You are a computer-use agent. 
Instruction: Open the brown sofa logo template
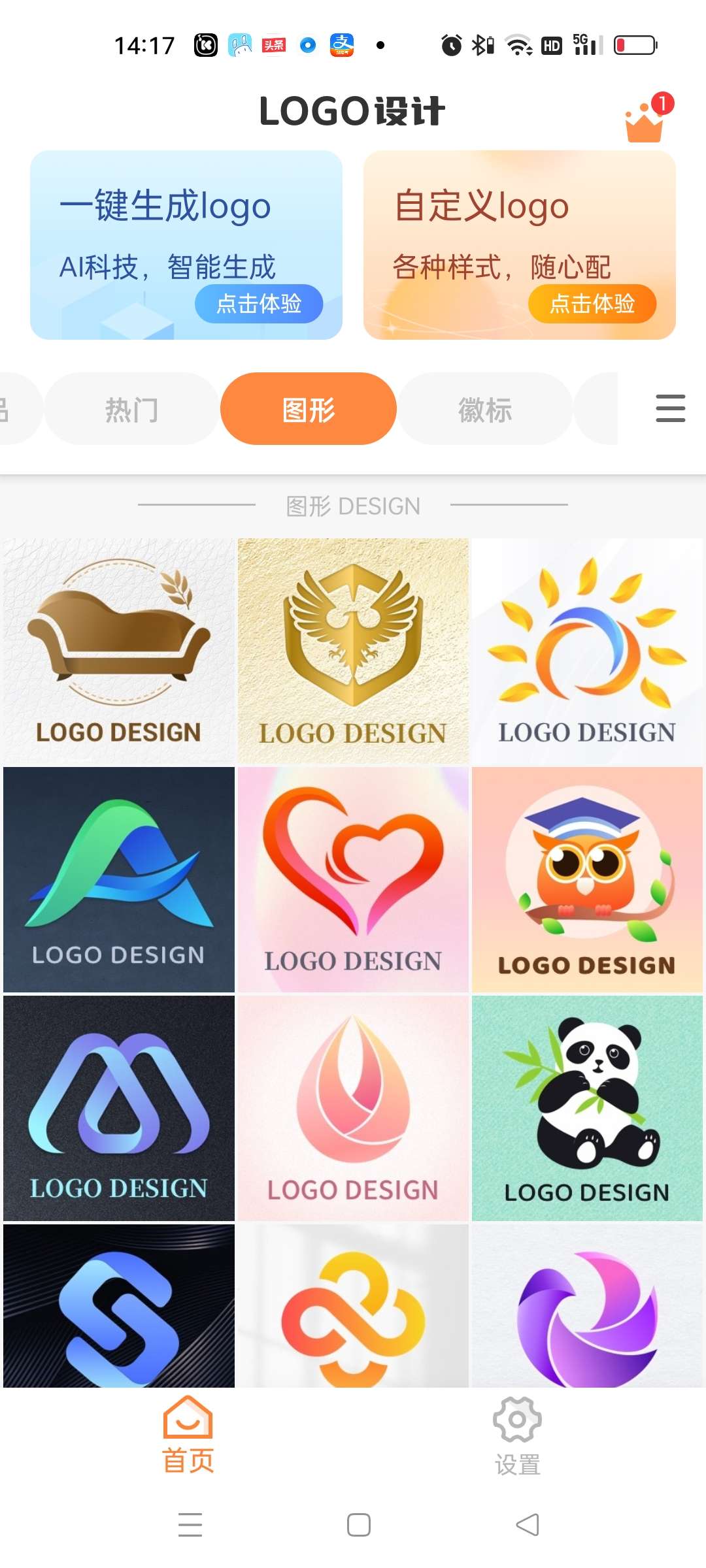pyautogui.click(x=118, y=651)
